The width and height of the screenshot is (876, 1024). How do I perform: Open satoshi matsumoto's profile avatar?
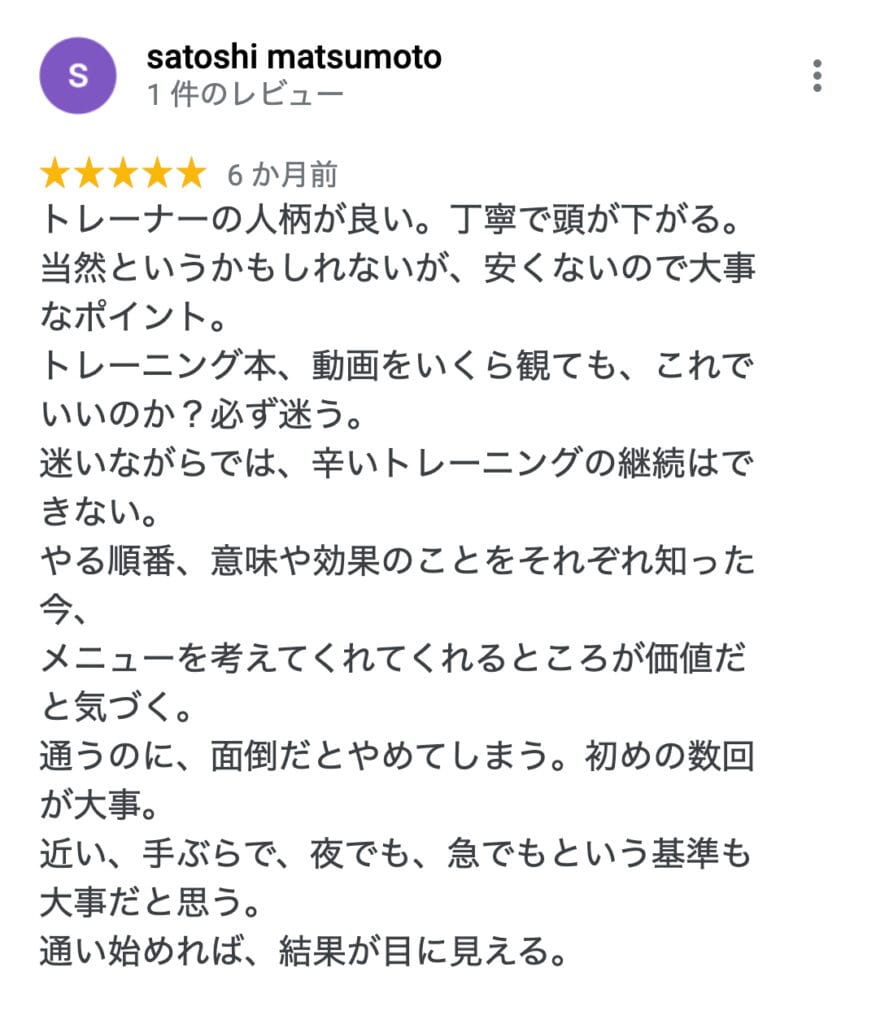coord(77,76)
